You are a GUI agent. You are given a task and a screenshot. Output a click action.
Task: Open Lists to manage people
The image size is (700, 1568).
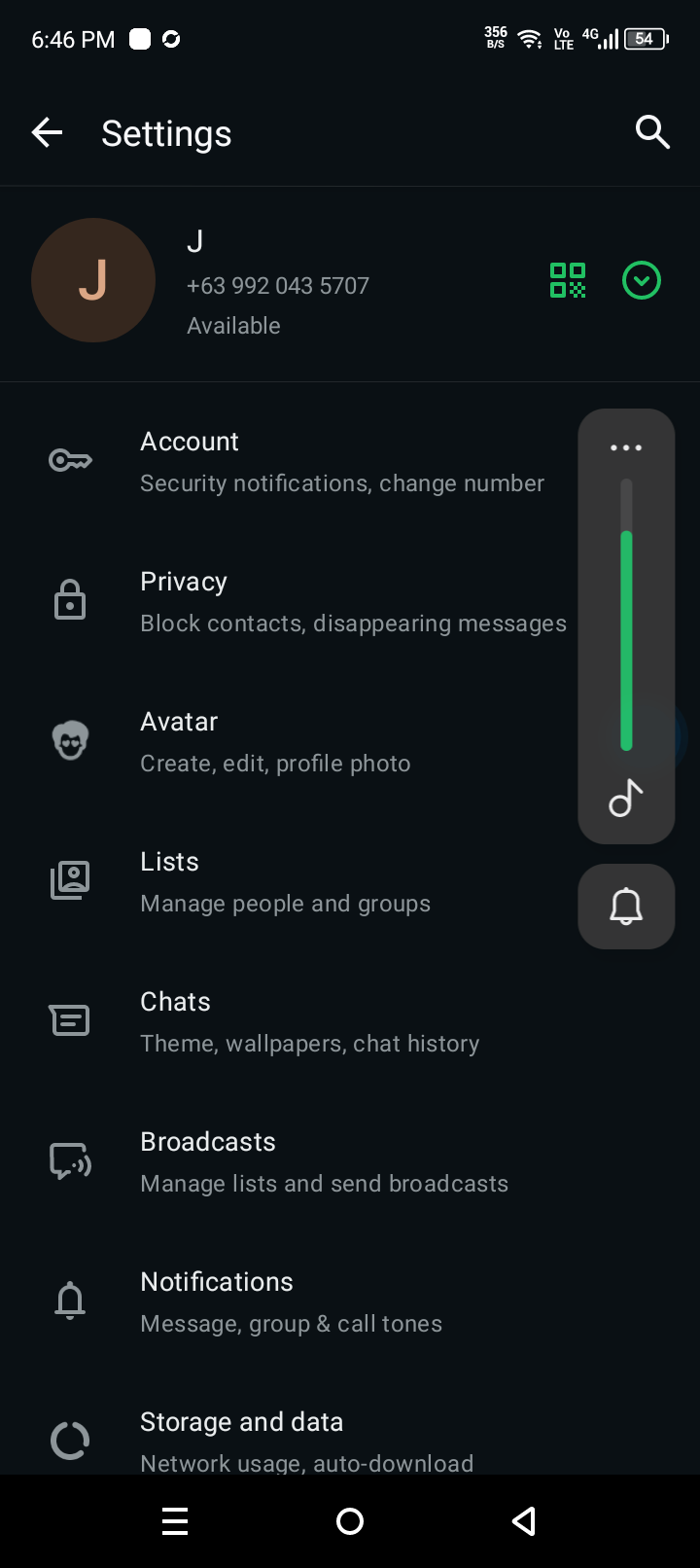coord(292,882)
